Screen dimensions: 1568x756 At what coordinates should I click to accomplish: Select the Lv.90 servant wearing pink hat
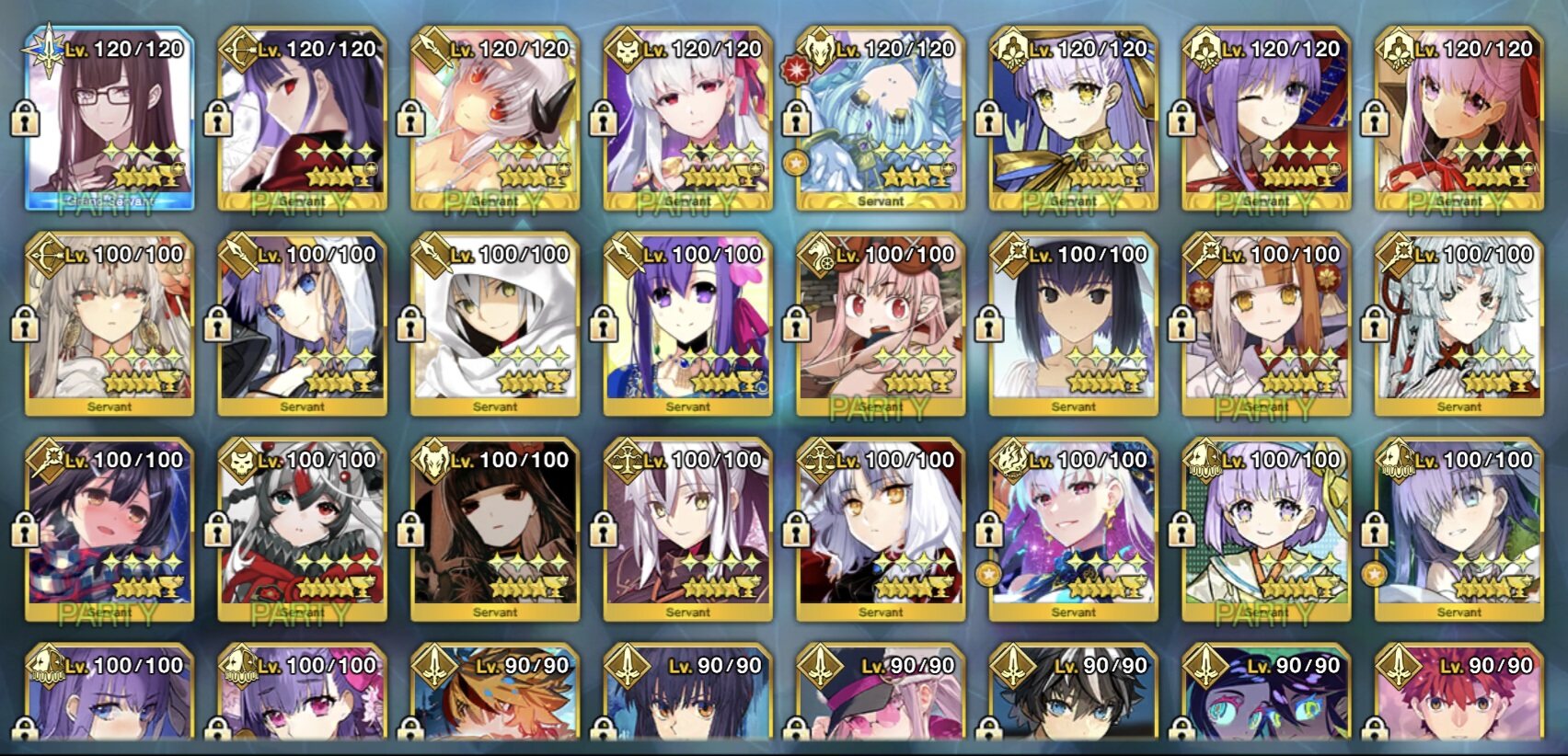pos(881,704)
